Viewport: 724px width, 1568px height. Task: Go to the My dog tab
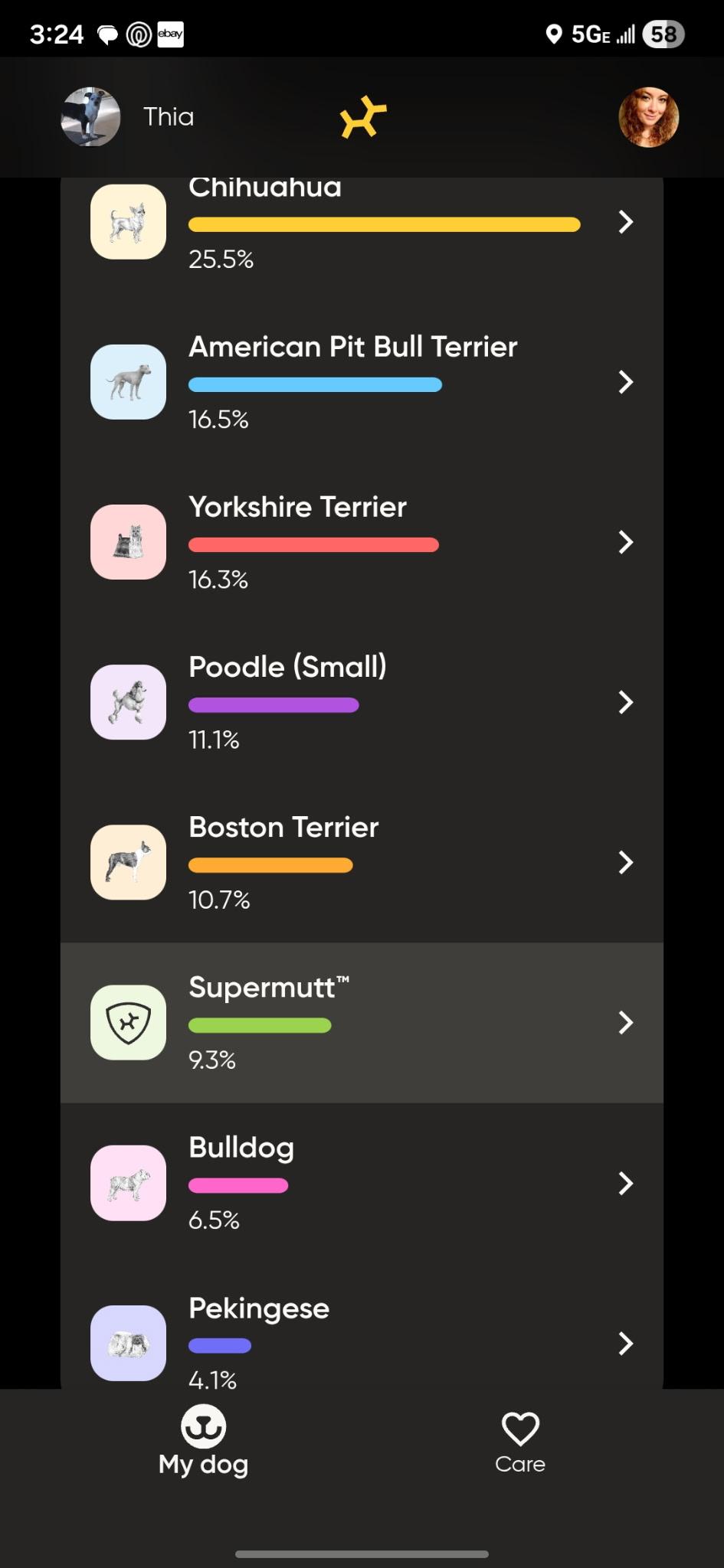pyautogui.click(x=203, y=1442)
